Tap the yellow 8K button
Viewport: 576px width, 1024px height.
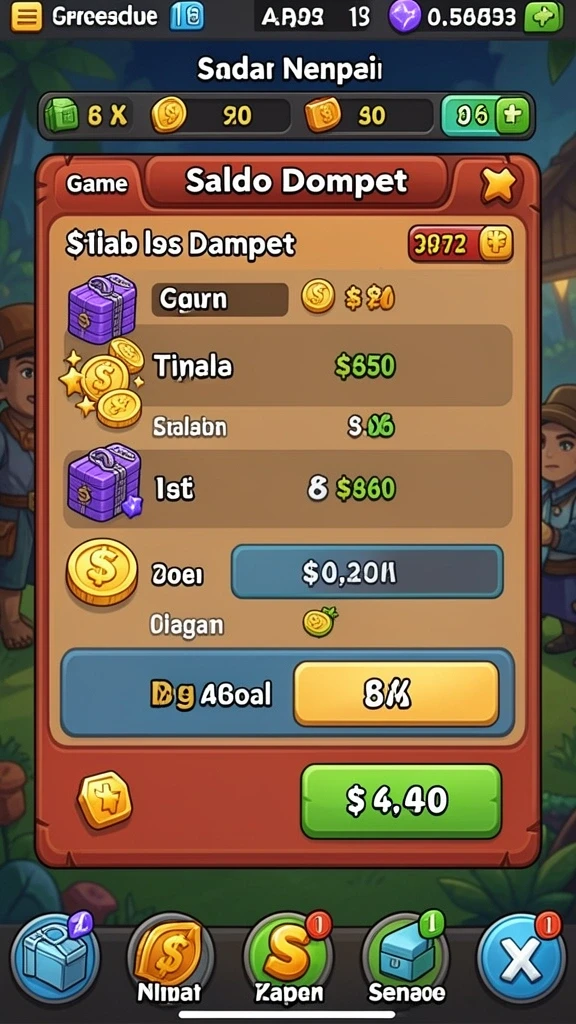[x=396, y=694]
